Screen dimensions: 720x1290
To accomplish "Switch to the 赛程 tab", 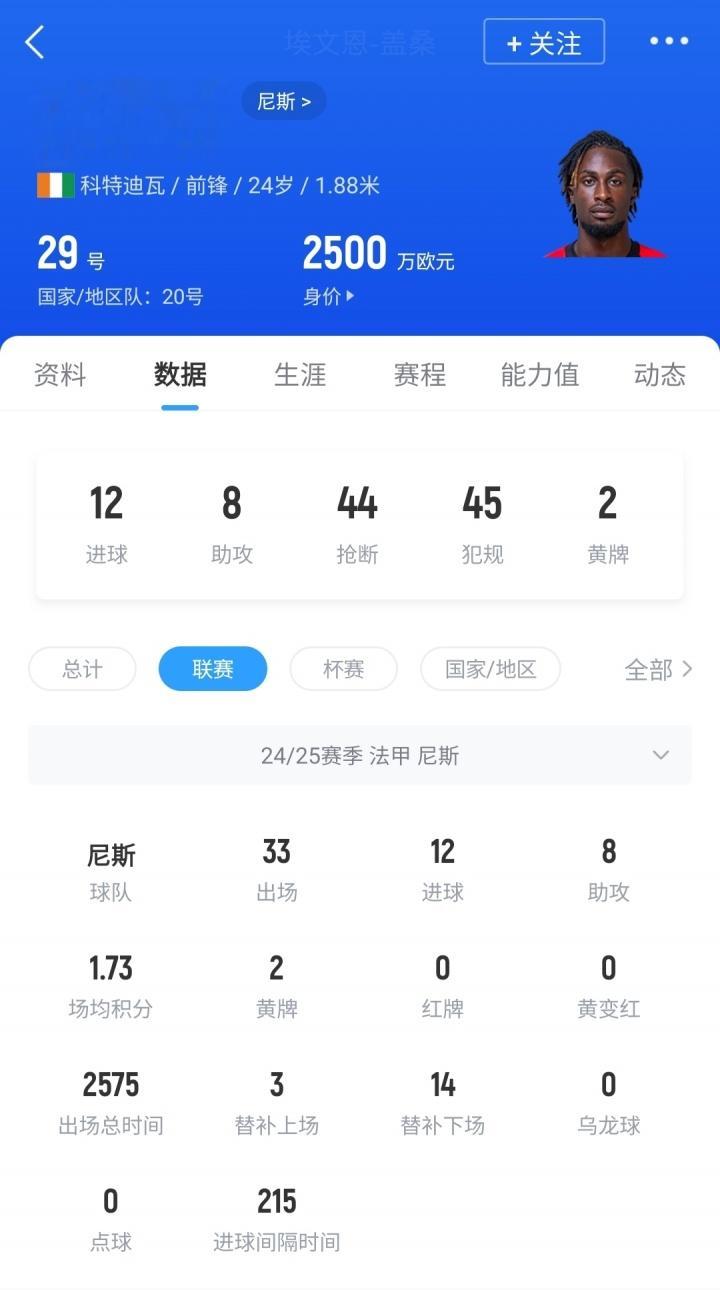I will [x=420, y=375].
